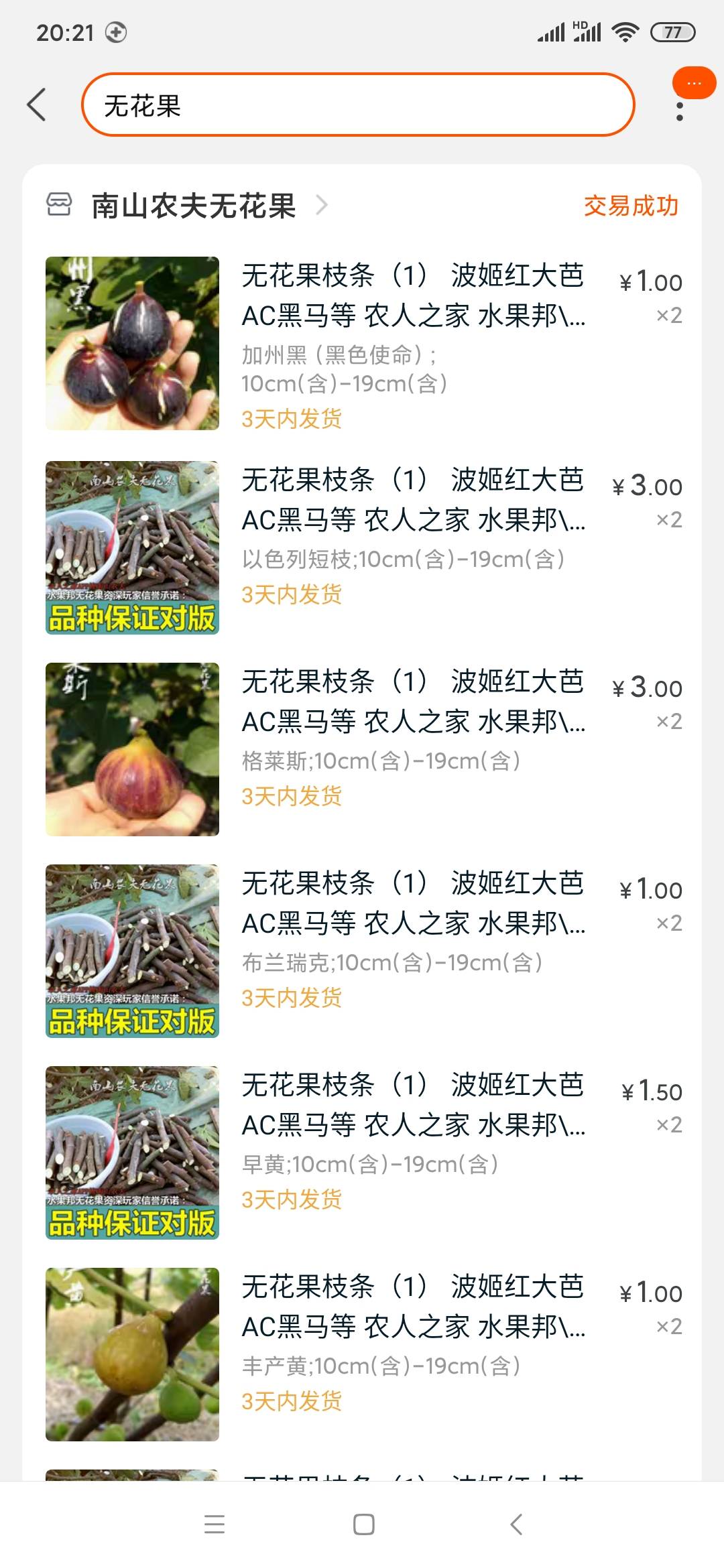Edit the 无花果 search field
This screenshot has width=724, height=1568.
coord(358,105)
